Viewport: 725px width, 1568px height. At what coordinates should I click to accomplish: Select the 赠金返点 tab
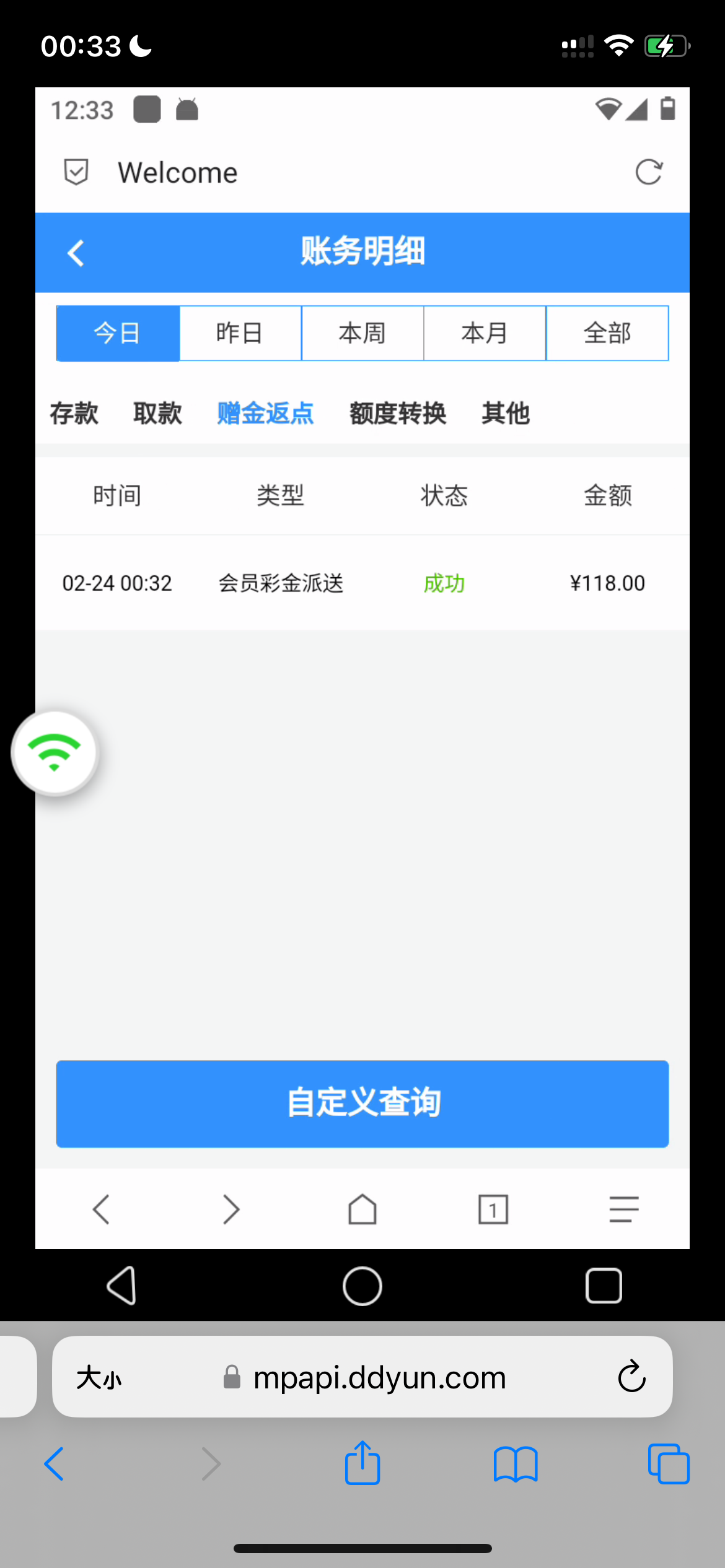coord(265,413)
